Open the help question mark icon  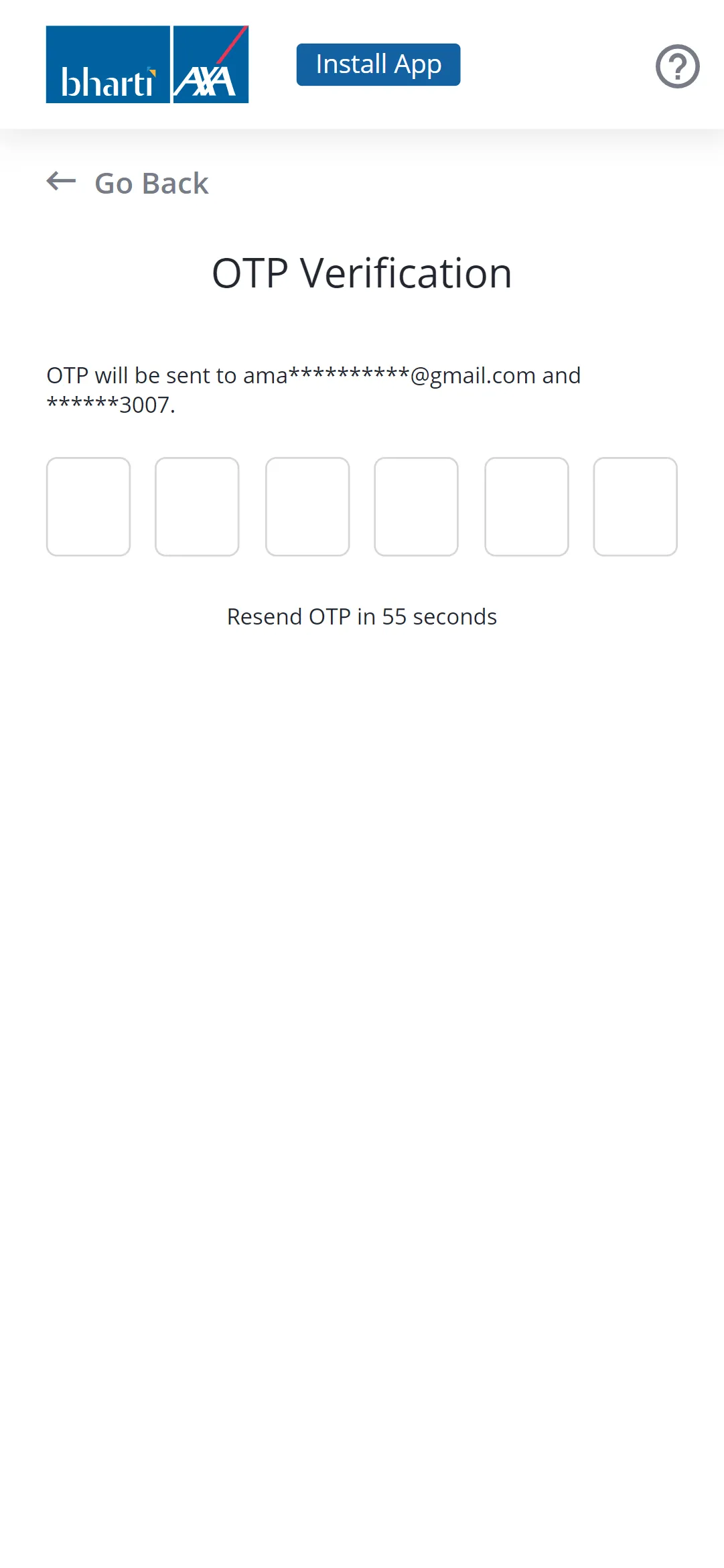coord(677,66)
